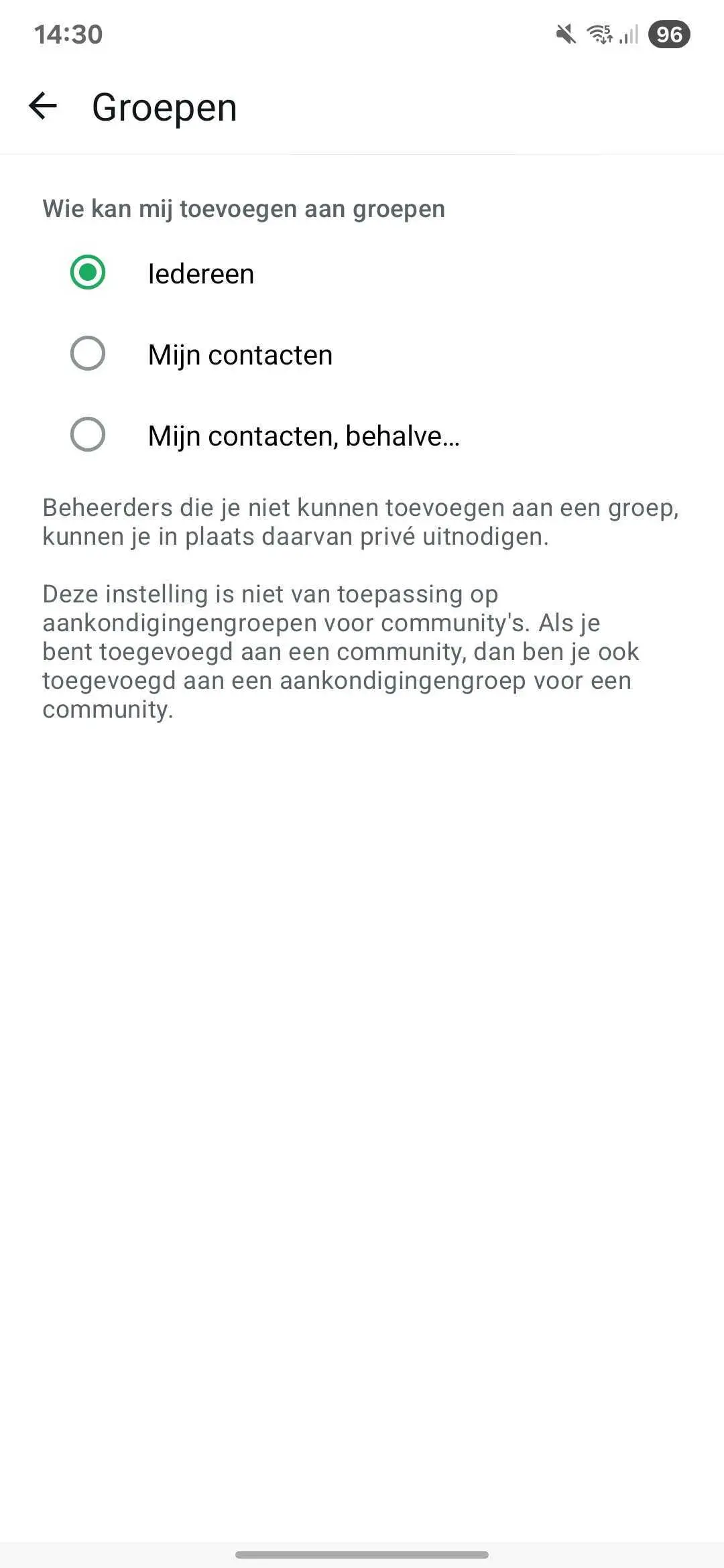Click the section header Wie kan mij toevoegen
The height and width of the screenshot is (1568, 724).
(x=243, y=209)
